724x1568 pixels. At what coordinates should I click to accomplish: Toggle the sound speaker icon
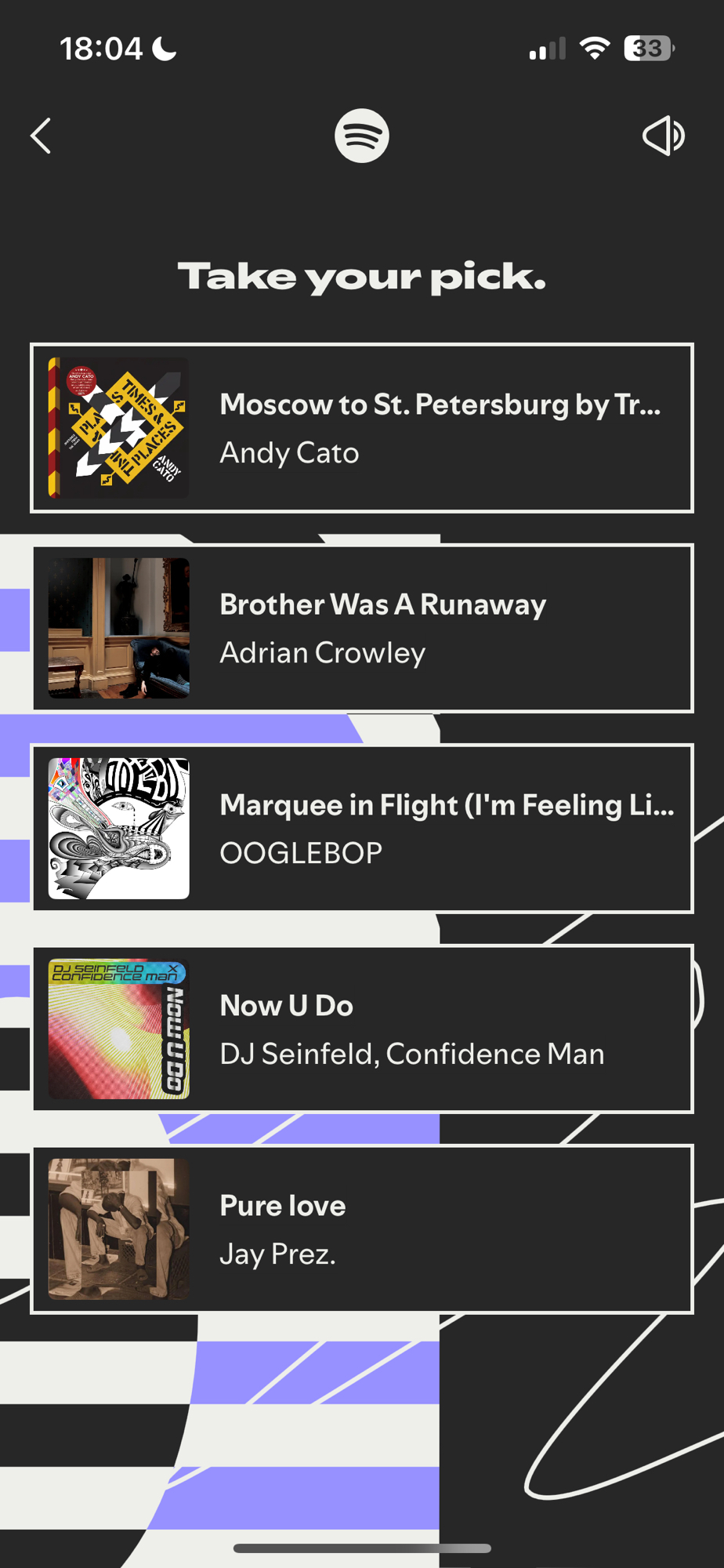tap(663, 136)
